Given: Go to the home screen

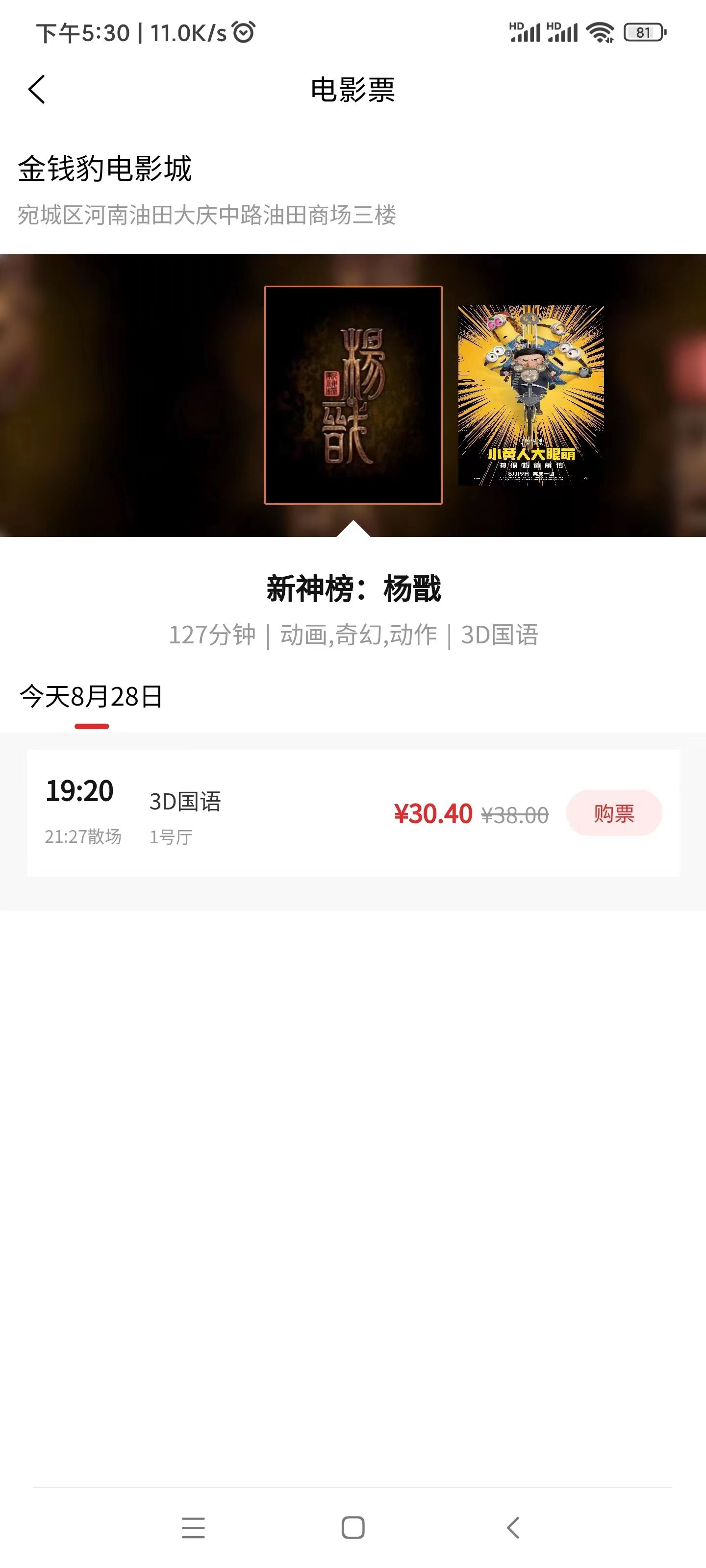Looking at the screenshot, I should (x=353, y=1528).
